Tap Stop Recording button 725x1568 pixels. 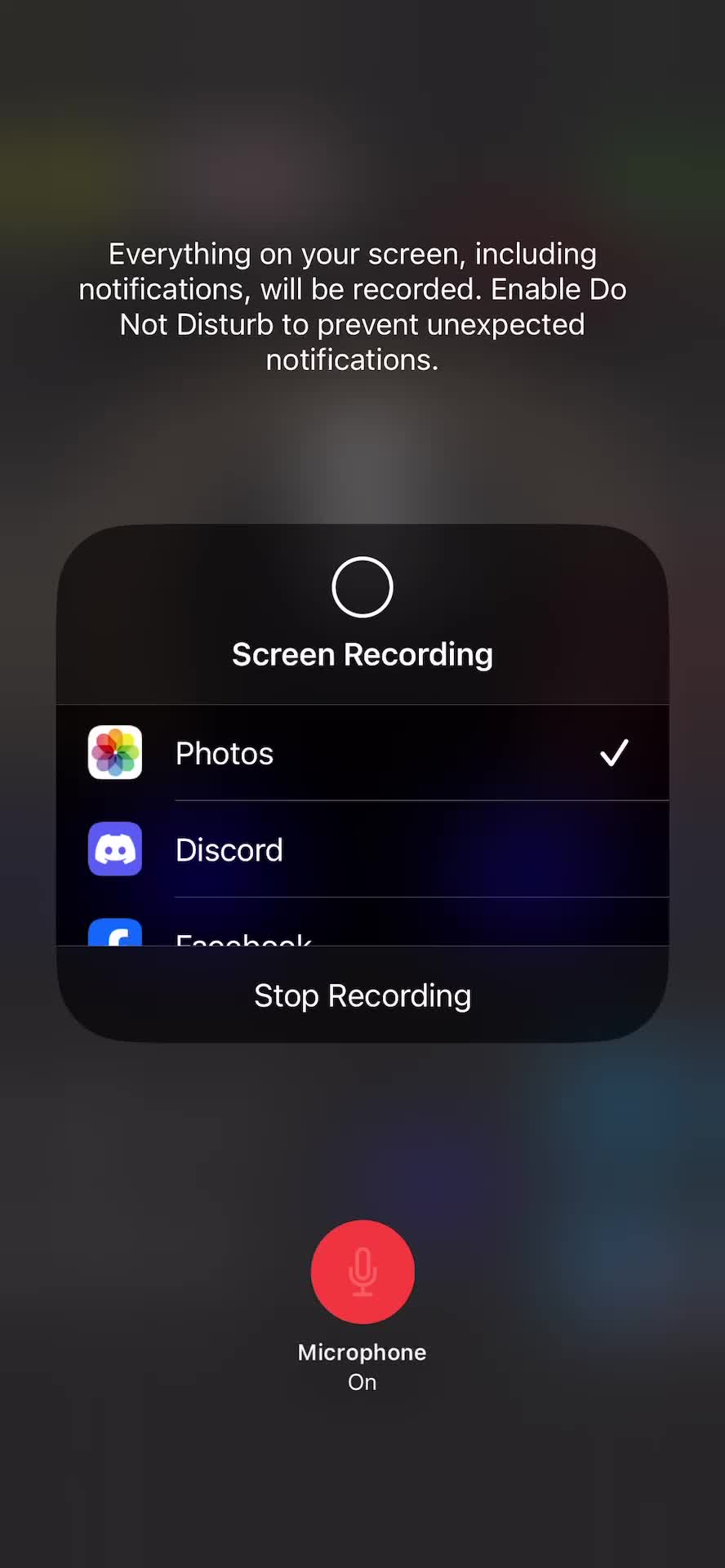point(362,995)
